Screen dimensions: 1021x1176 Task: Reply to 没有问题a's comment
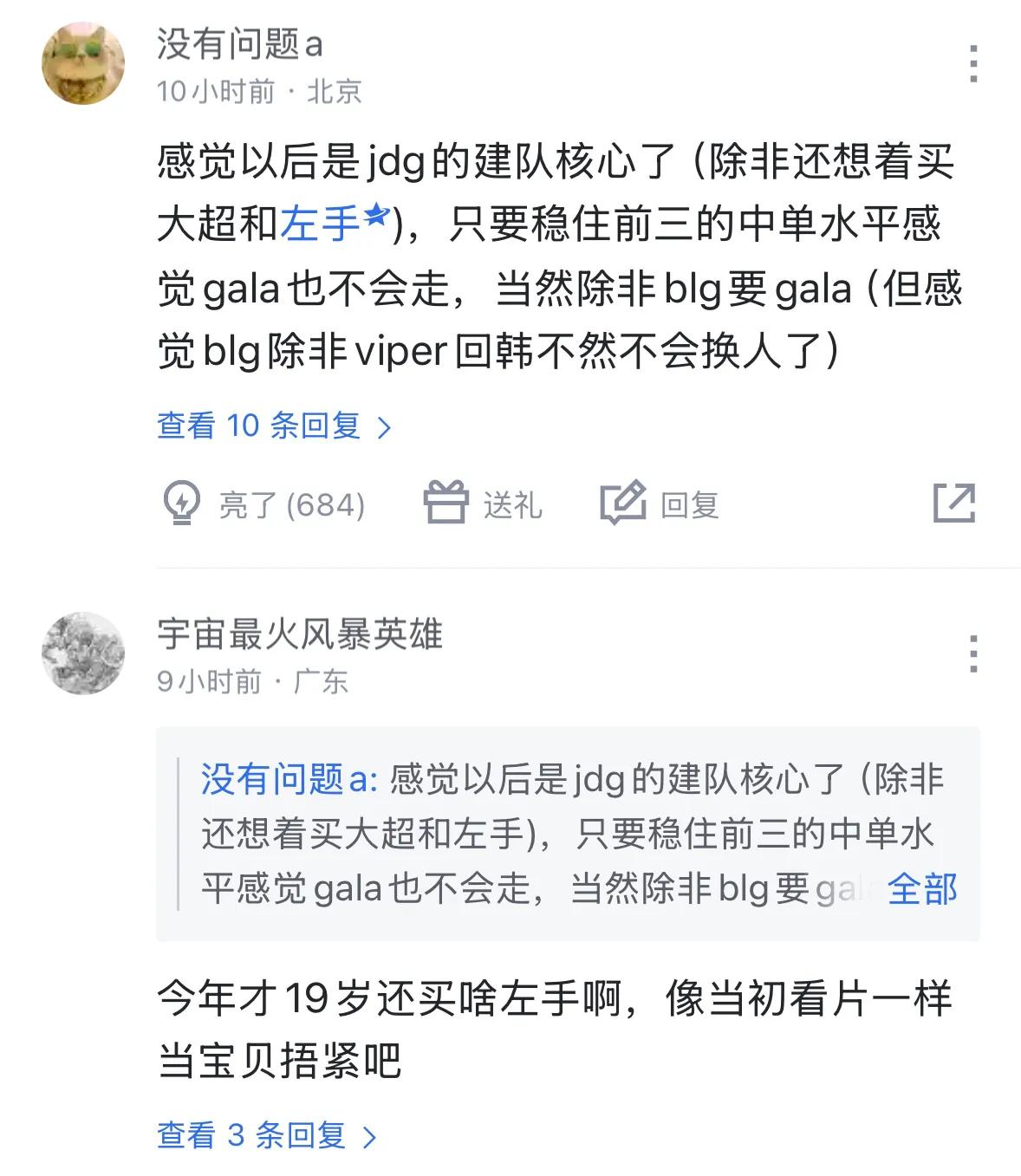[660, 504]
